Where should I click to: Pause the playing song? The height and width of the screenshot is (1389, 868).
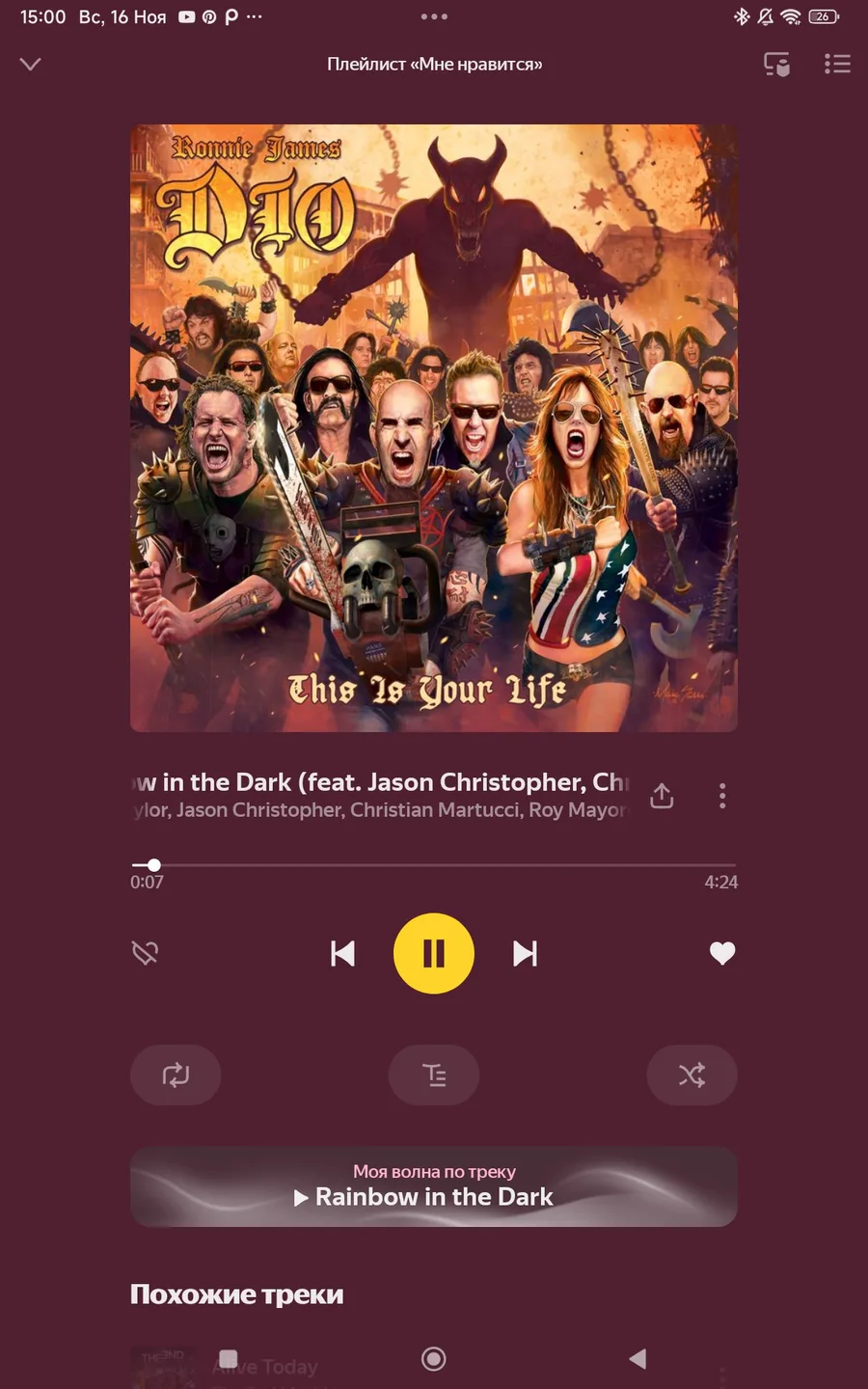point(434,953)
